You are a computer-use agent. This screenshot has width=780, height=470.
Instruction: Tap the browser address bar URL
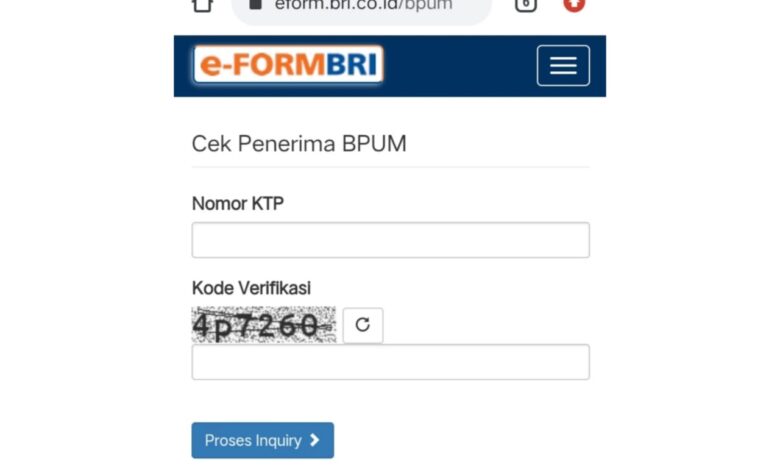pyautogui.click(x=363, y=6)
